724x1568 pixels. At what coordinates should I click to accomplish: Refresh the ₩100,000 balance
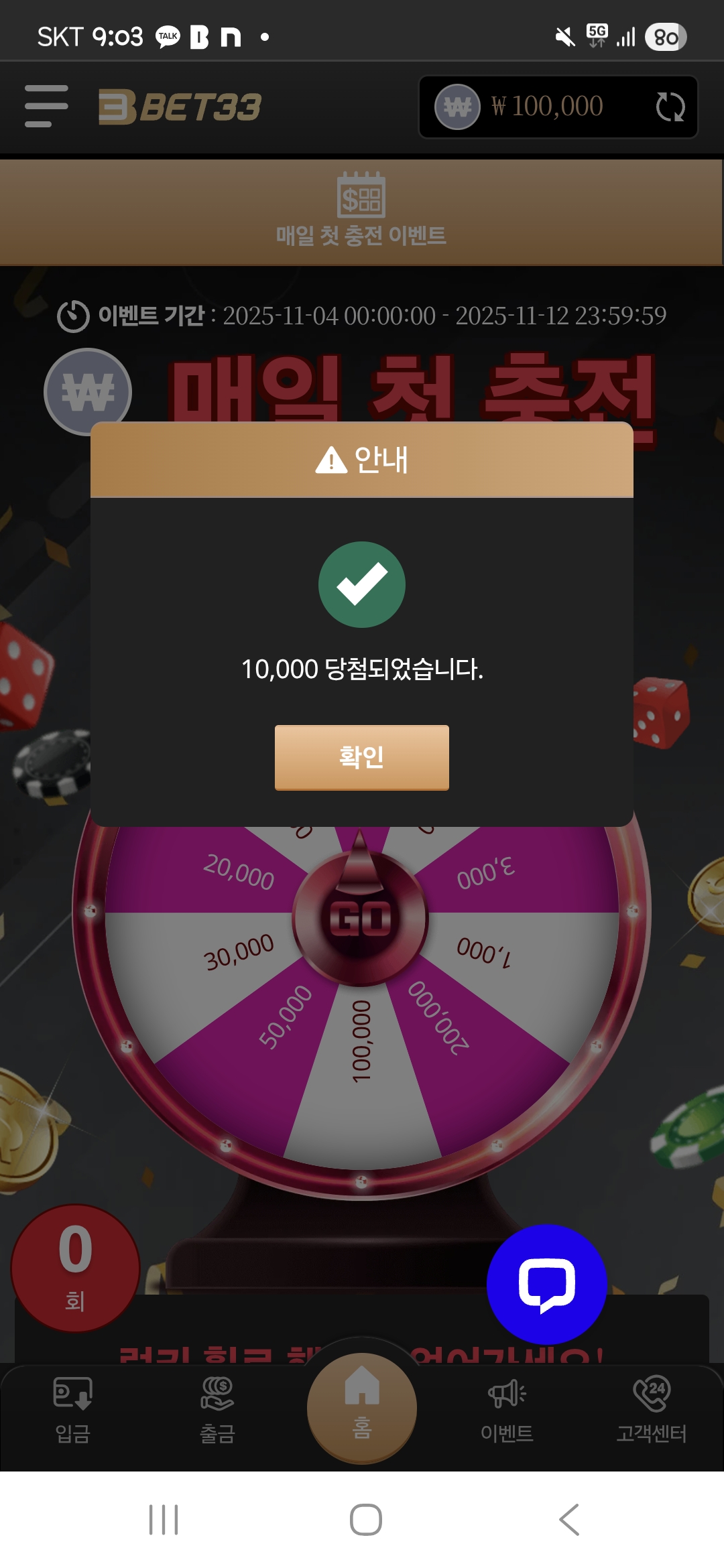(x=670, y=107)
